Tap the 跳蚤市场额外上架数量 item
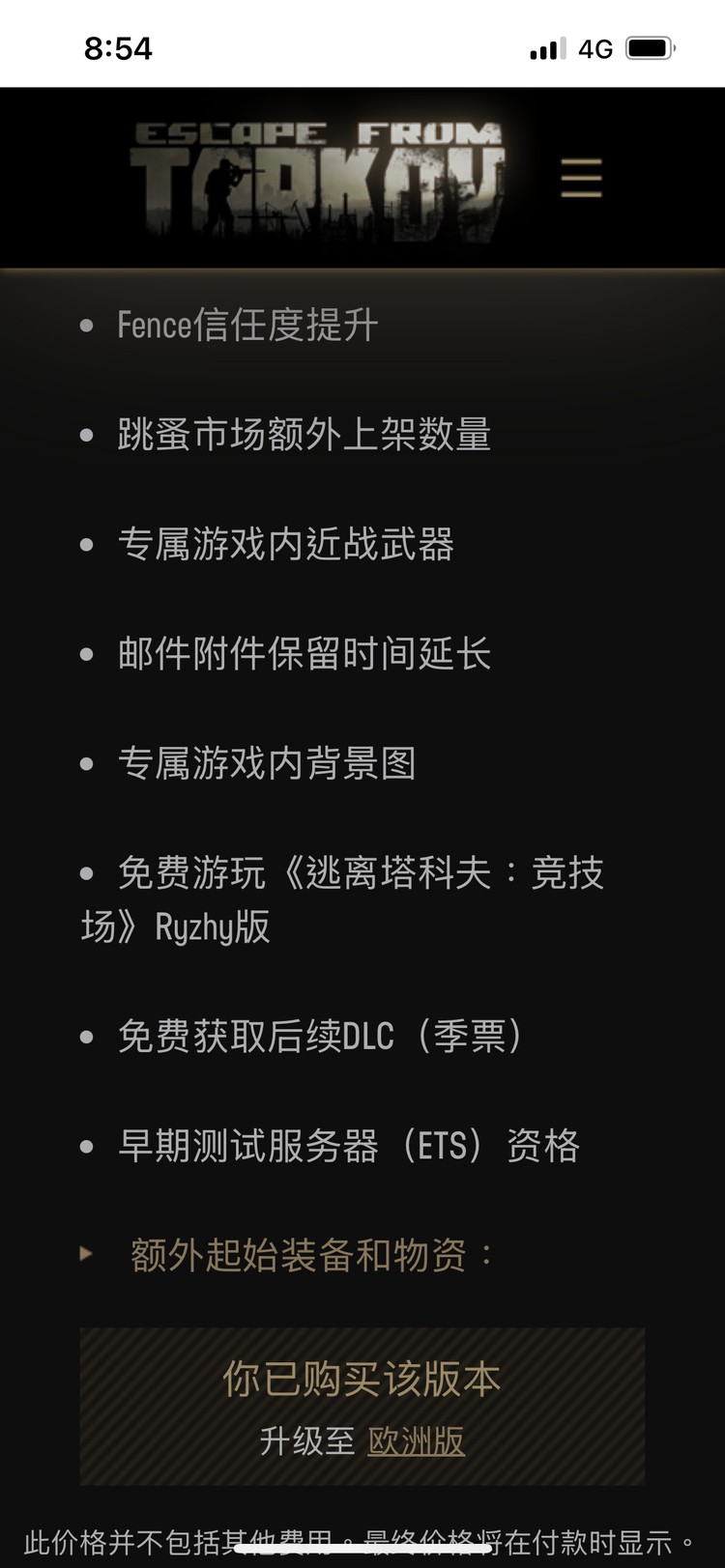The image size is (725, 1568). [305, 435]
